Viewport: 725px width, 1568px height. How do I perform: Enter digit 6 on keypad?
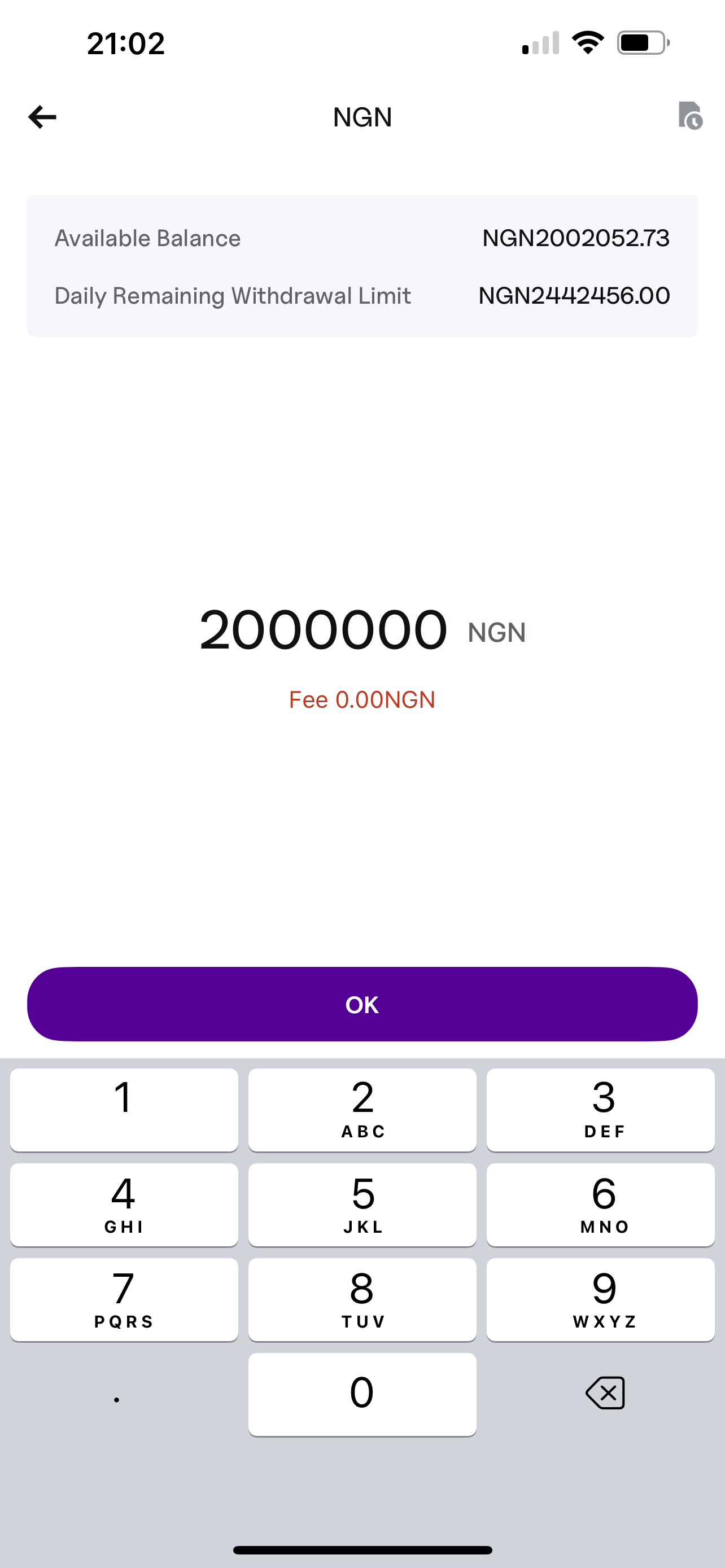click(600, 1204)
